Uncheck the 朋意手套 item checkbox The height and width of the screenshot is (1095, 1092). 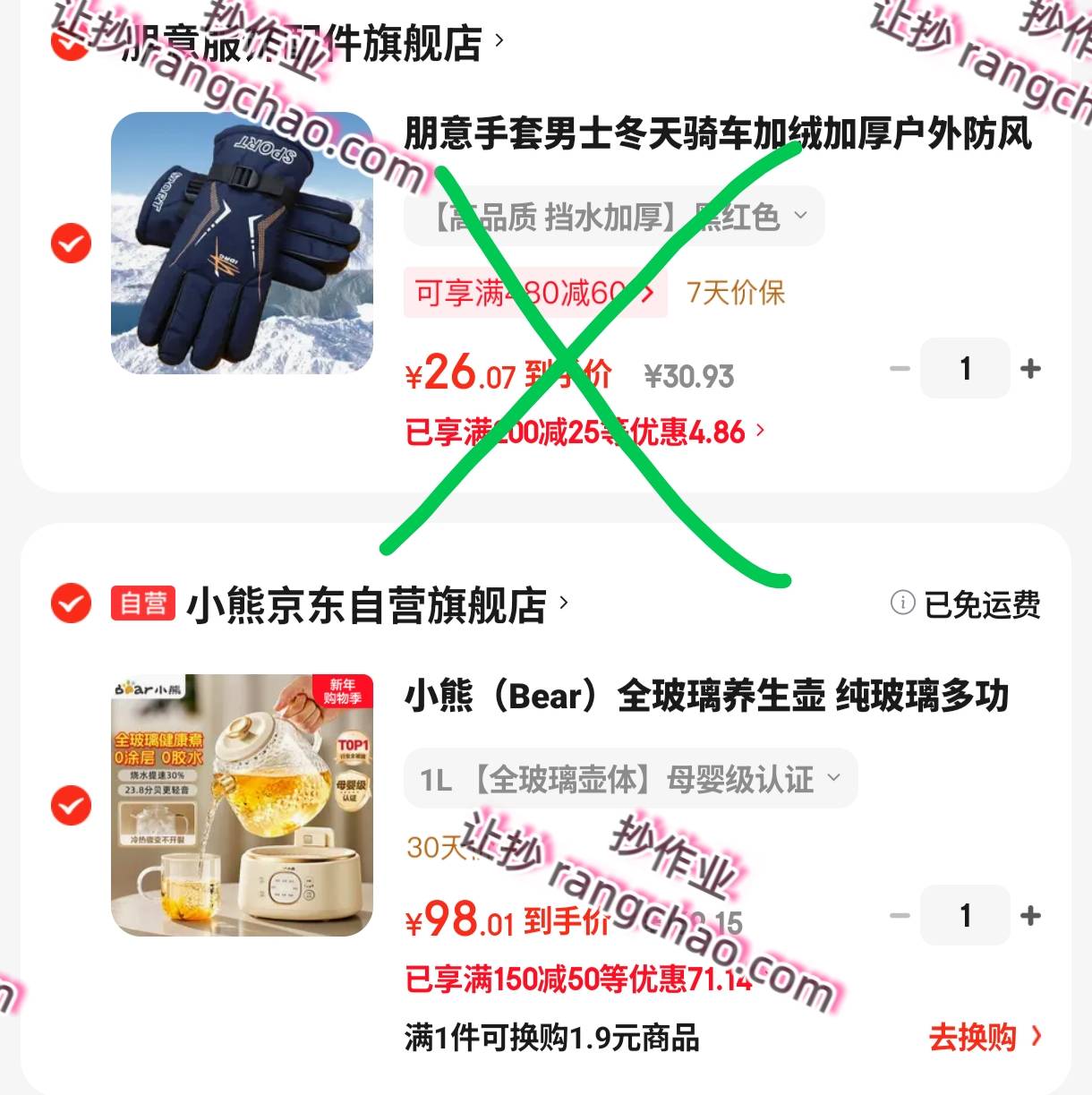point(72,243)
